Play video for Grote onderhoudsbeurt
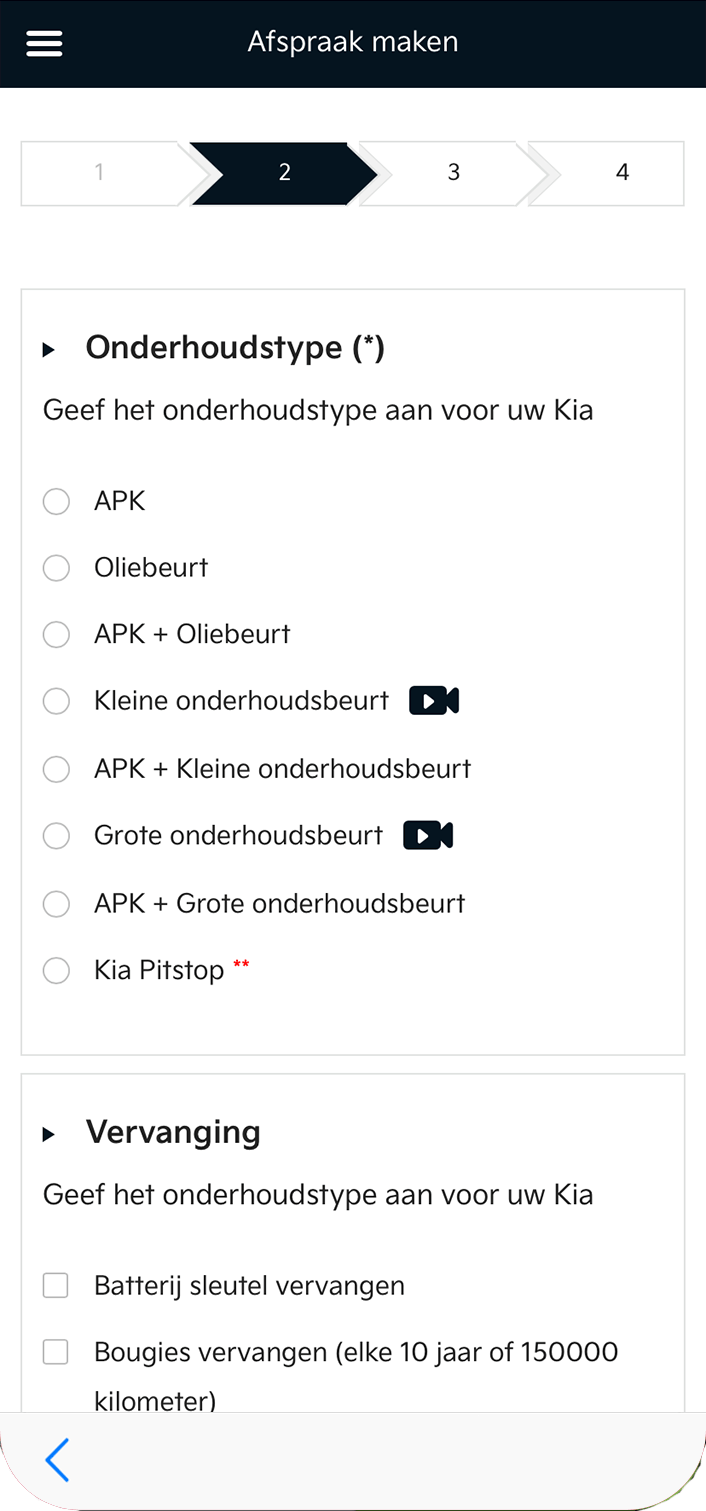Screen dimensions: 706x1511 point(428,835)
